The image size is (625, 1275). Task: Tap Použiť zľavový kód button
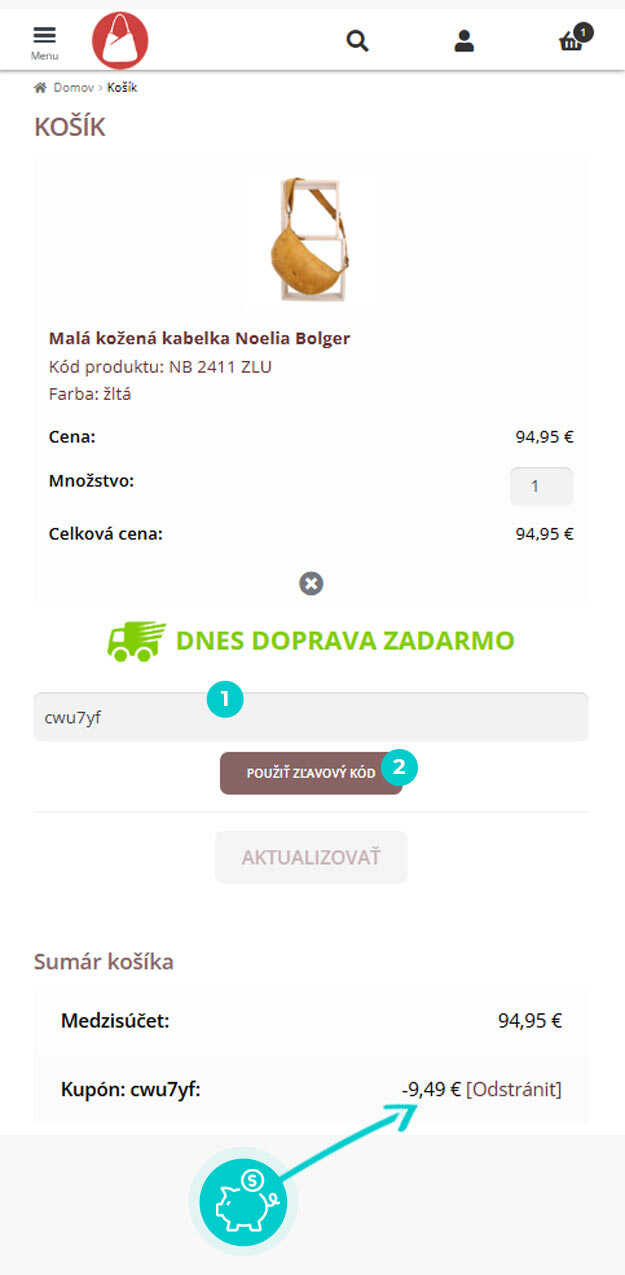click(311, 773)
